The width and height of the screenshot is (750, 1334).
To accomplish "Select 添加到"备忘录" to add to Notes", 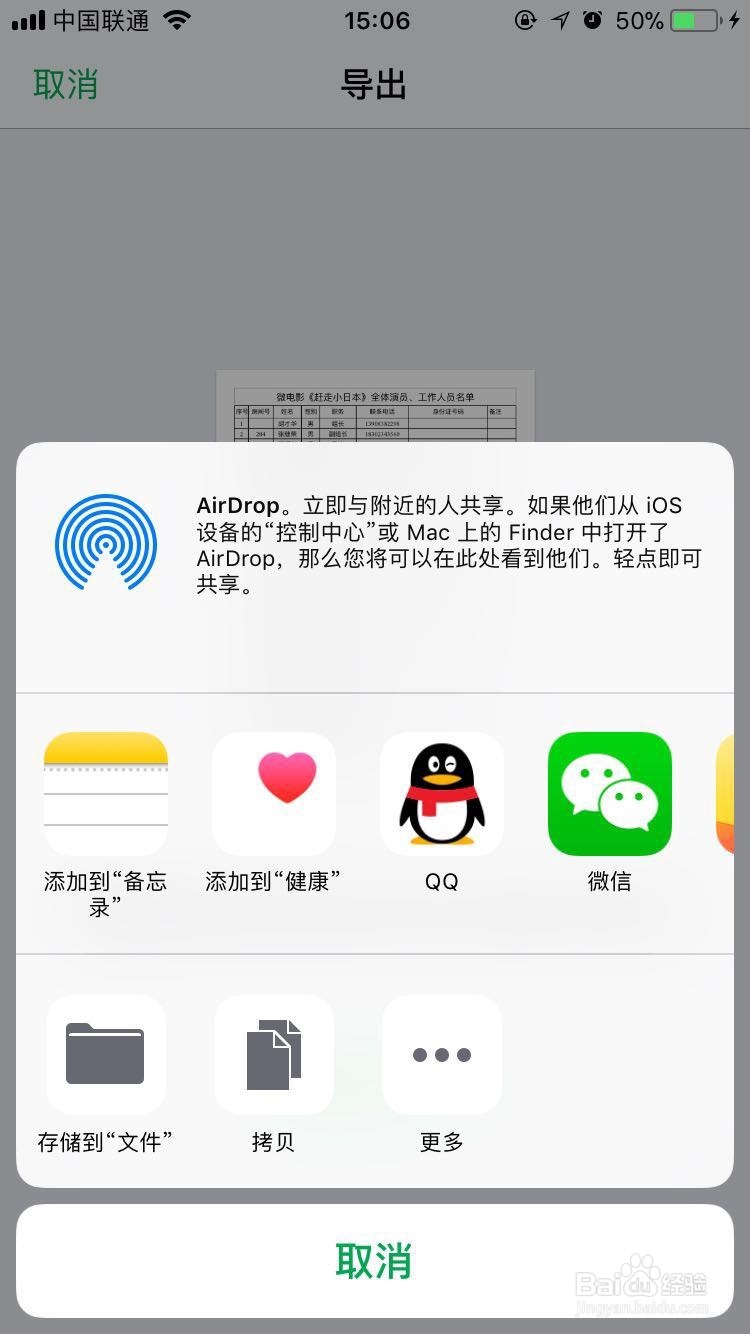I will pos(105,793).
